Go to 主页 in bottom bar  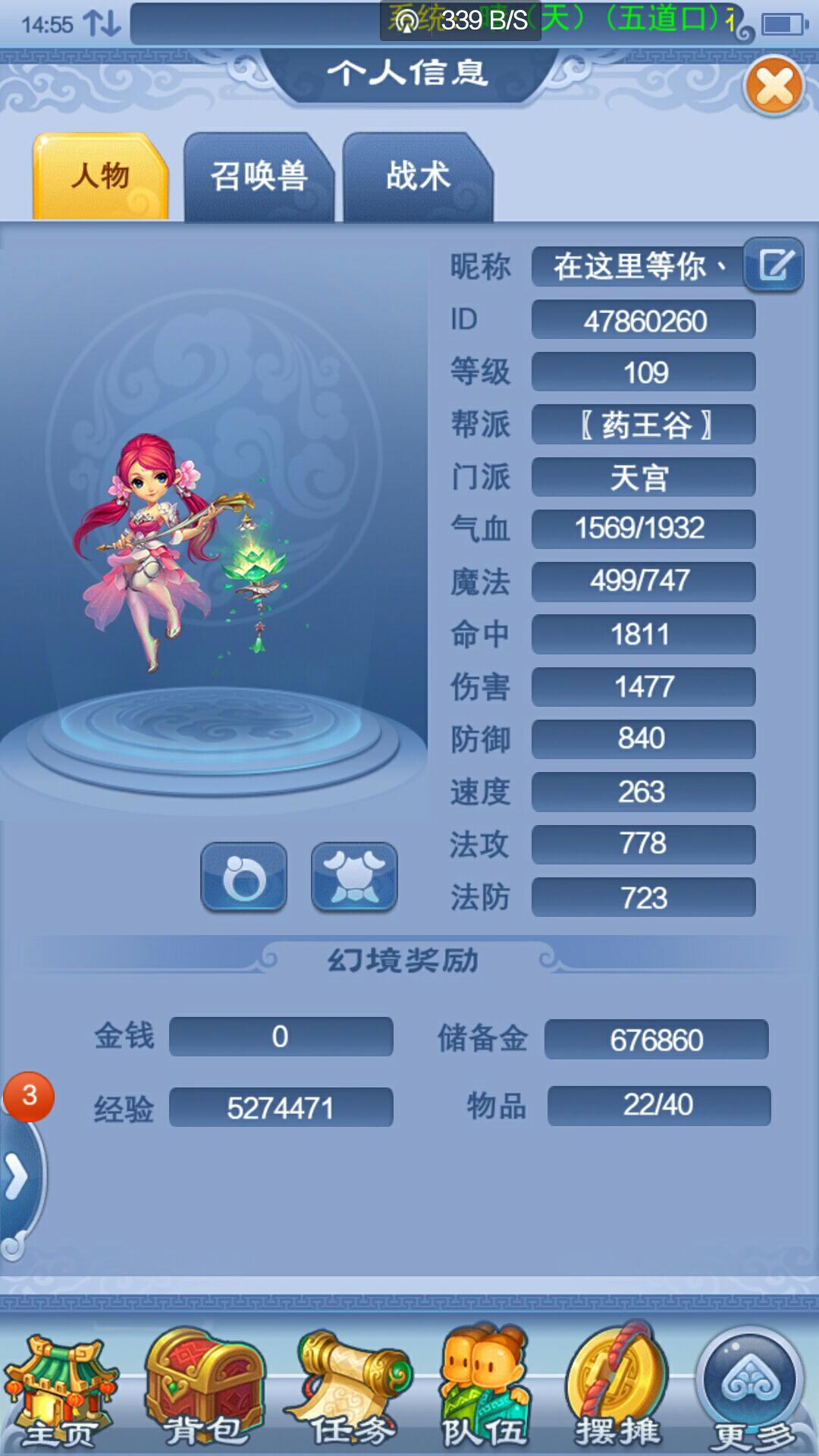tap(61, 1390)
